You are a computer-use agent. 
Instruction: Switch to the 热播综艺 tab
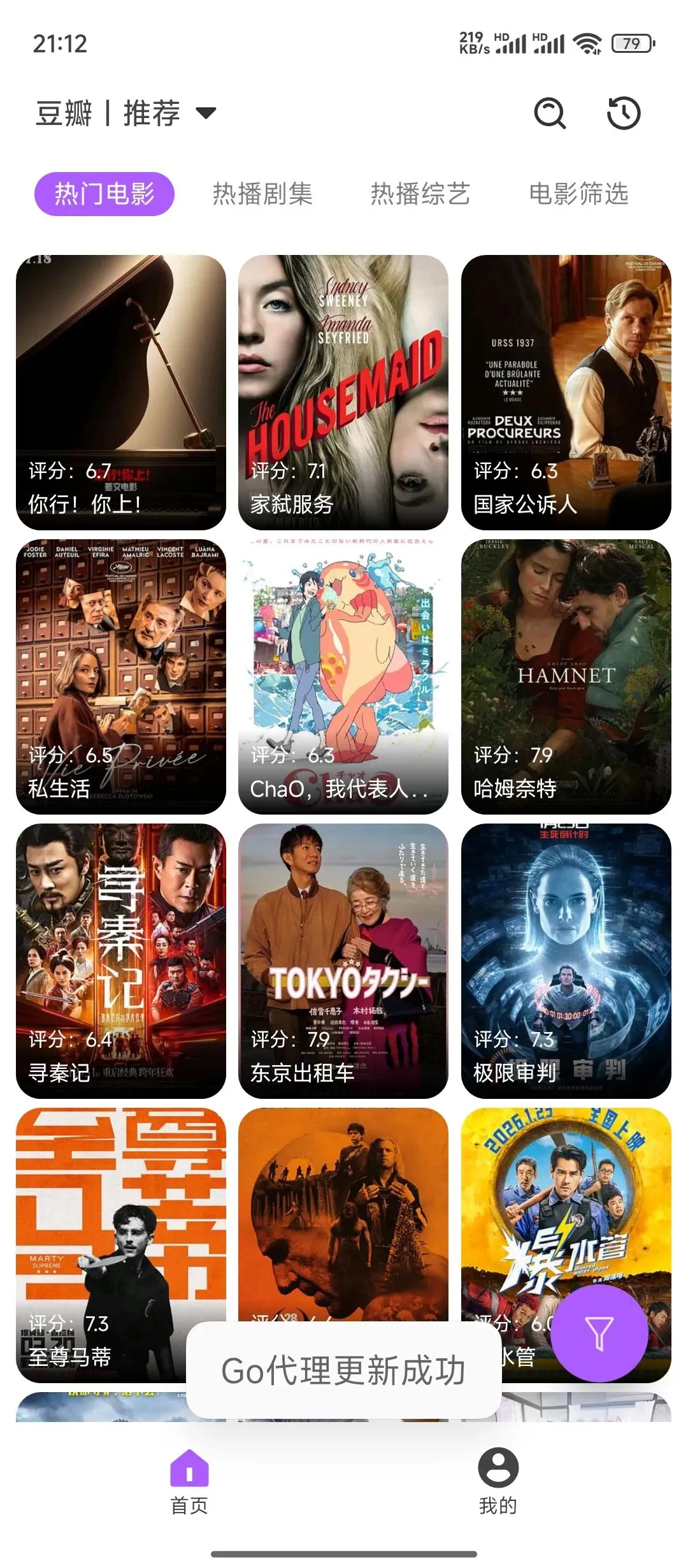(x=420, y=194)
